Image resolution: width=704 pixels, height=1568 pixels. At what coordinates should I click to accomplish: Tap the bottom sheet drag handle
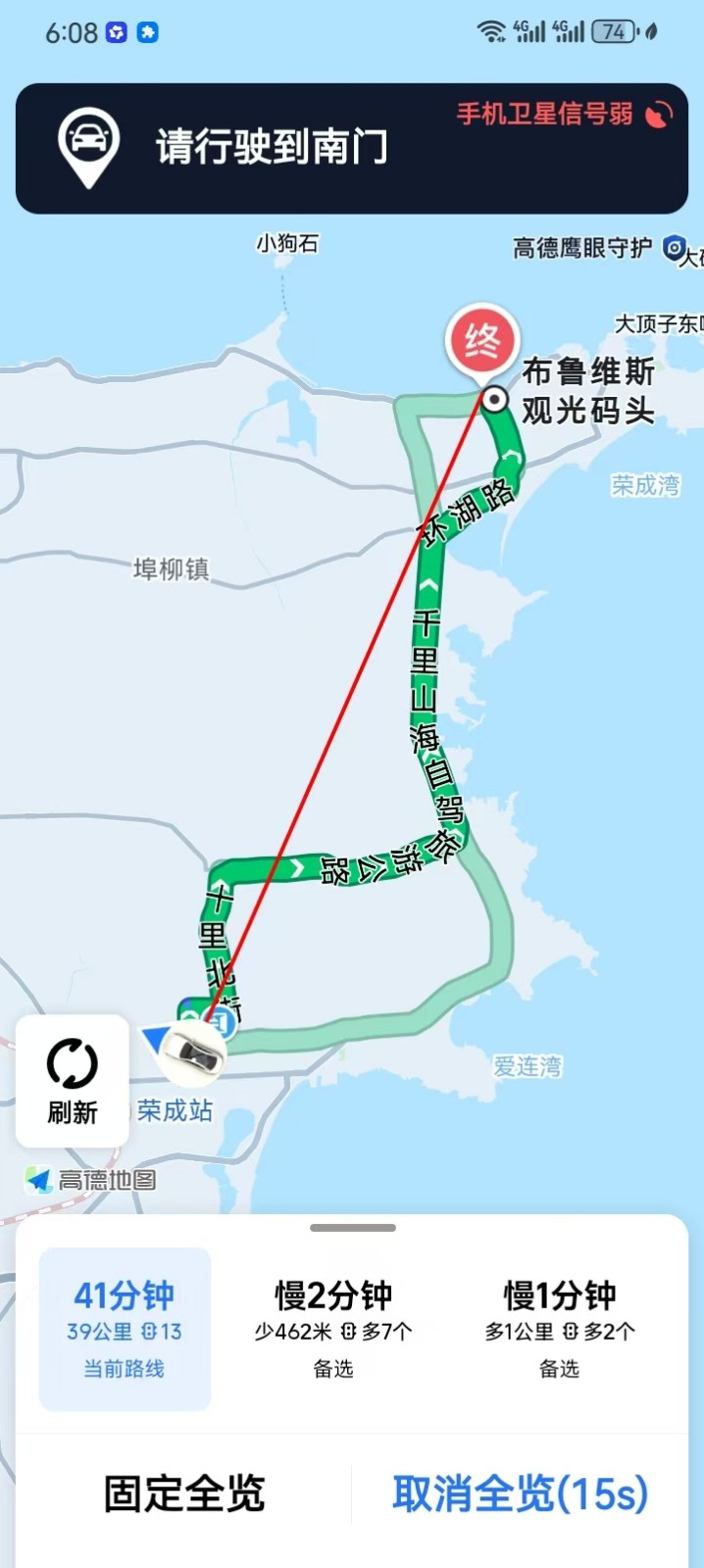pyautogui.click(x=353, y=1228)
